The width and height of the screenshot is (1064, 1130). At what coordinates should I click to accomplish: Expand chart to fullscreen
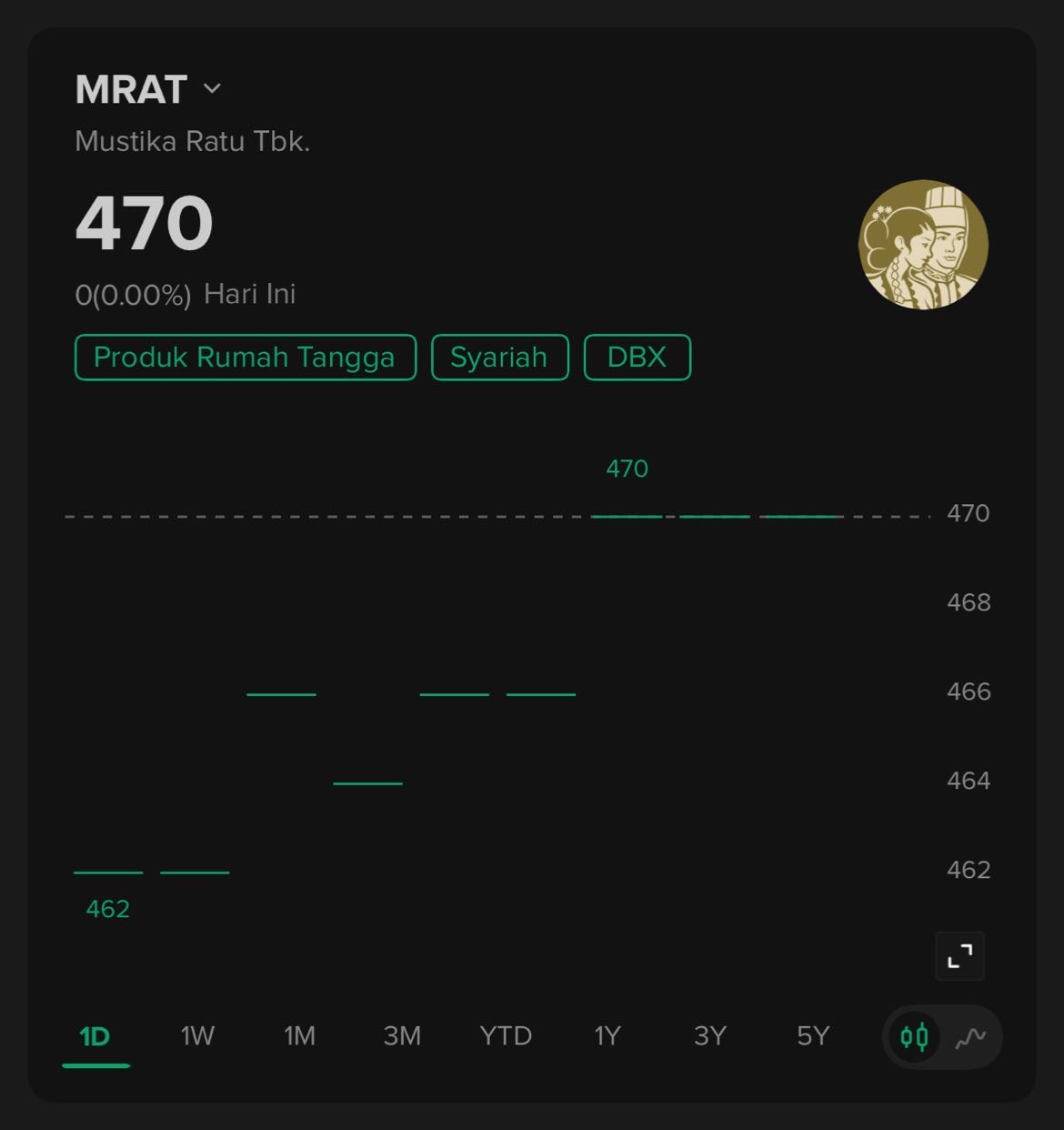pos(959,956)
